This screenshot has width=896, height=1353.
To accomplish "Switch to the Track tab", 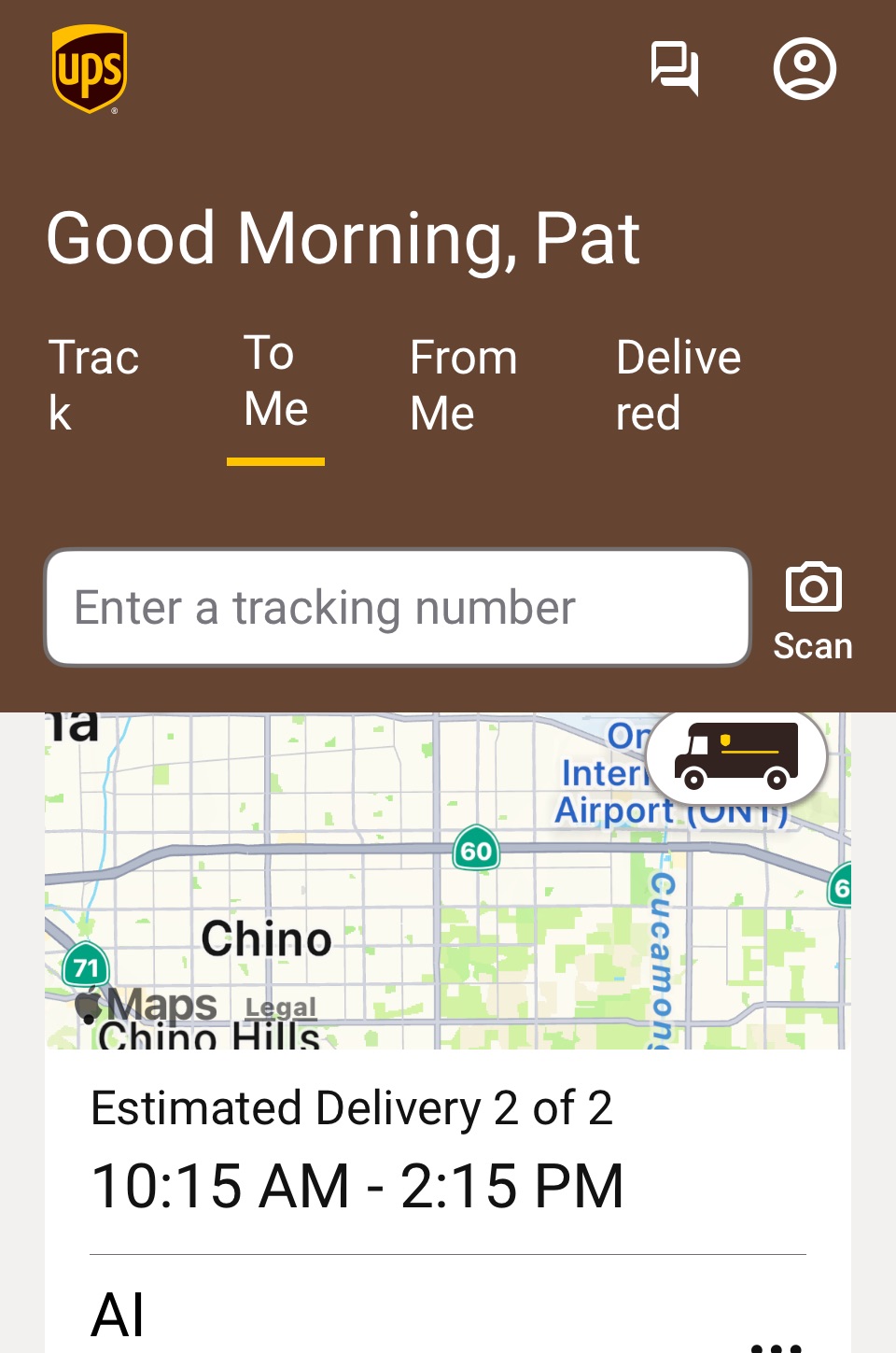I will 93,385.
